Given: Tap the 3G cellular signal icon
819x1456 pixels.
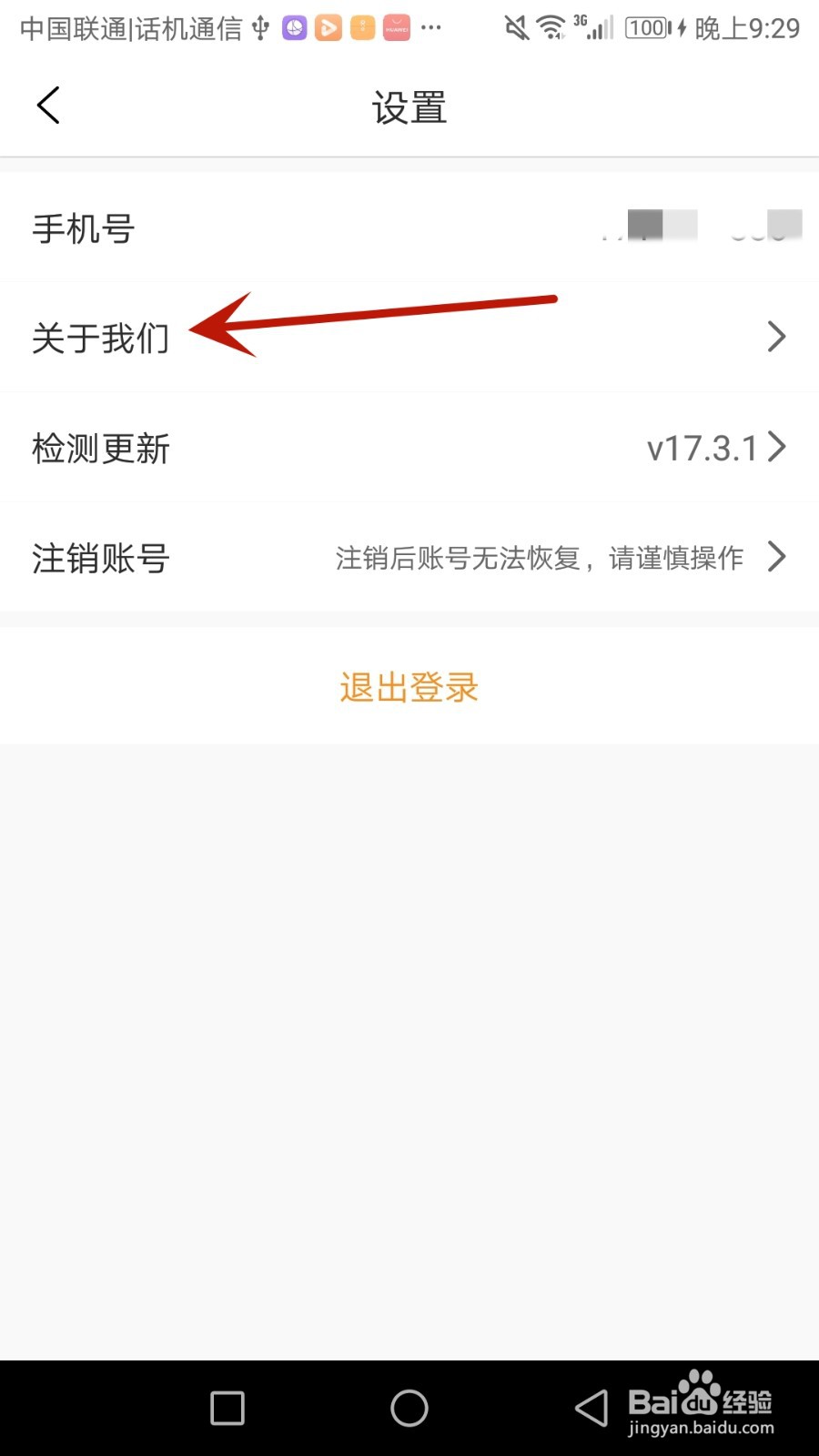Looking at the screenshot, I should 591,27.
